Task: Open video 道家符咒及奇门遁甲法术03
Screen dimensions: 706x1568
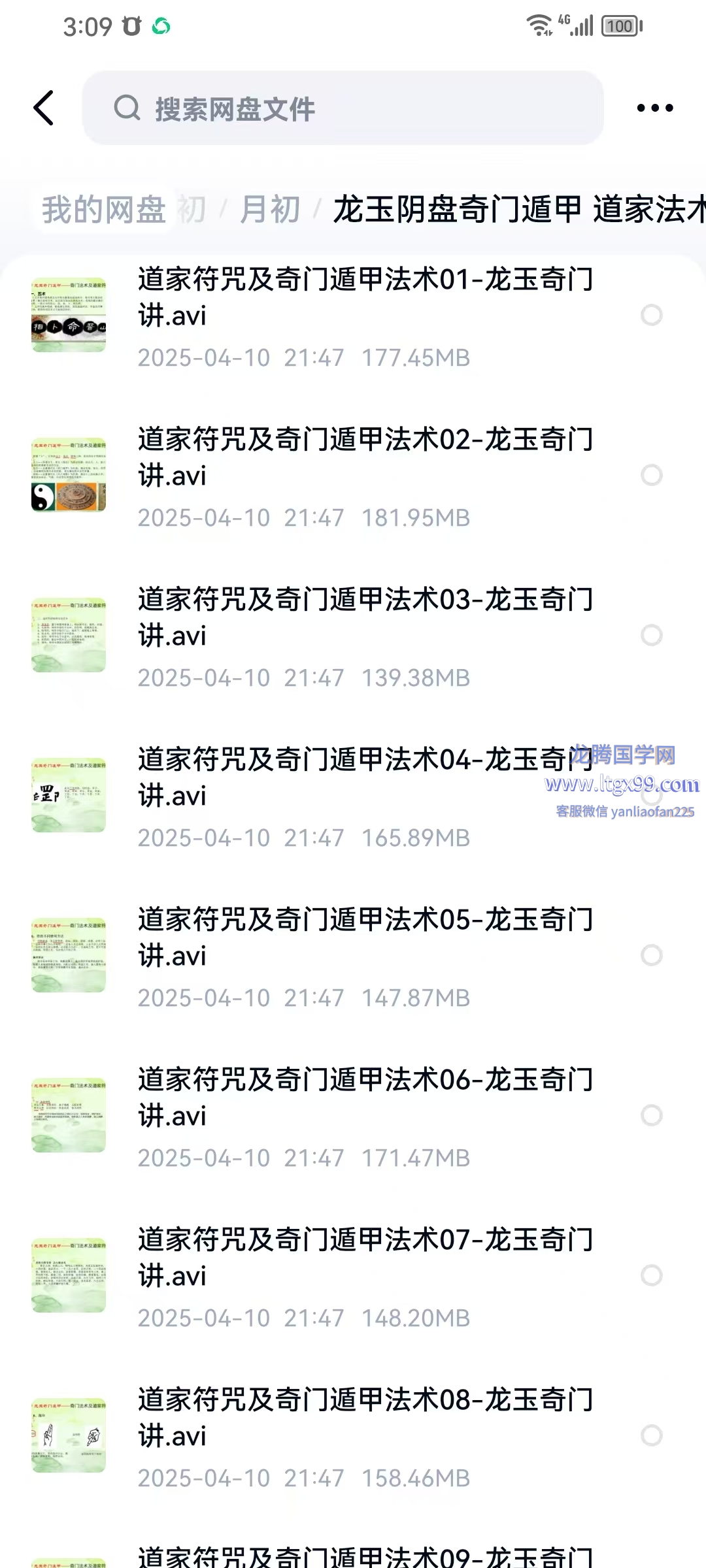Action: pos(365,617)
